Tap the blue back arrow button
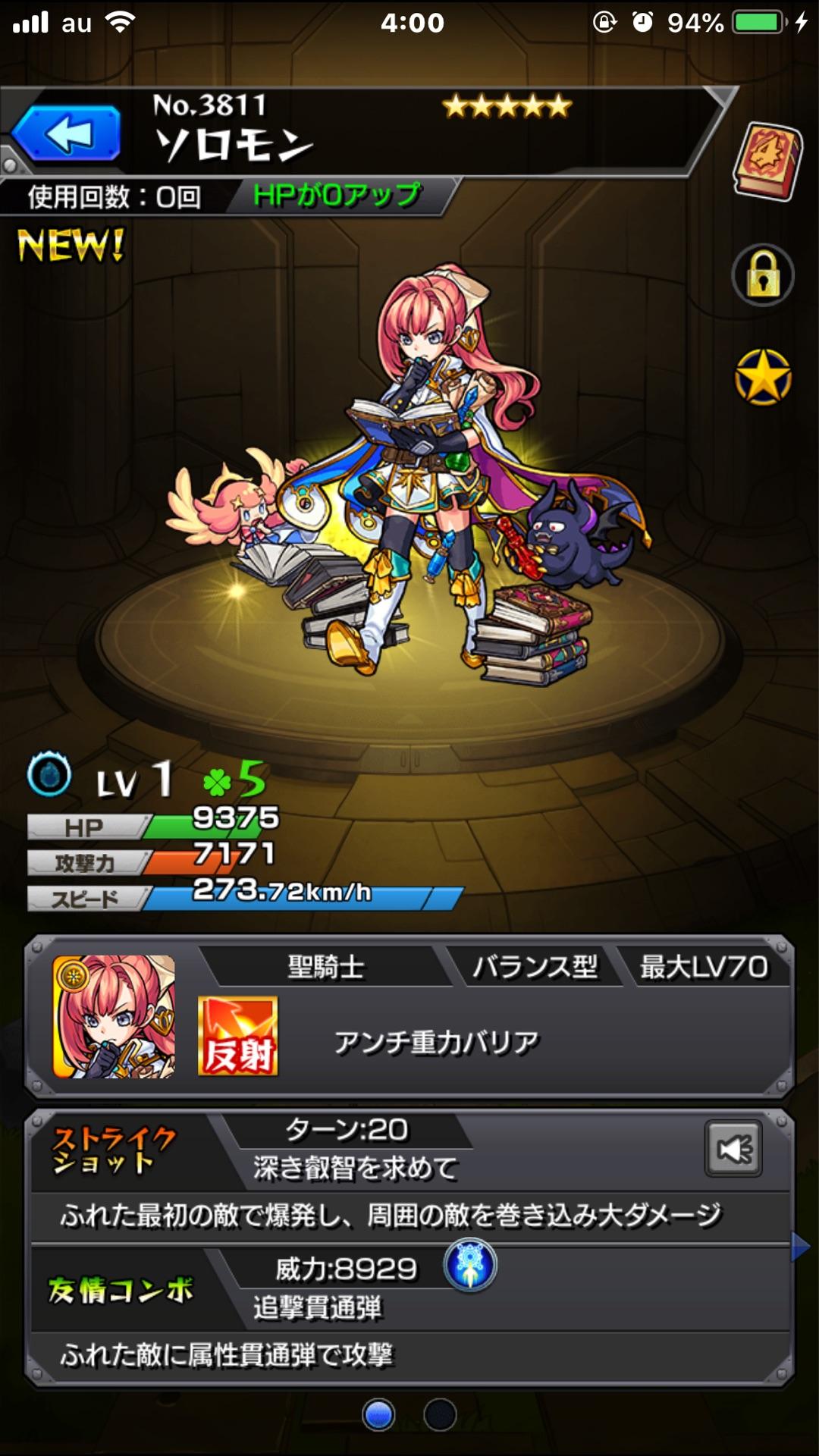Image resolution: width=819 pixels, height=1456 pixels. [x=67, y=134]
